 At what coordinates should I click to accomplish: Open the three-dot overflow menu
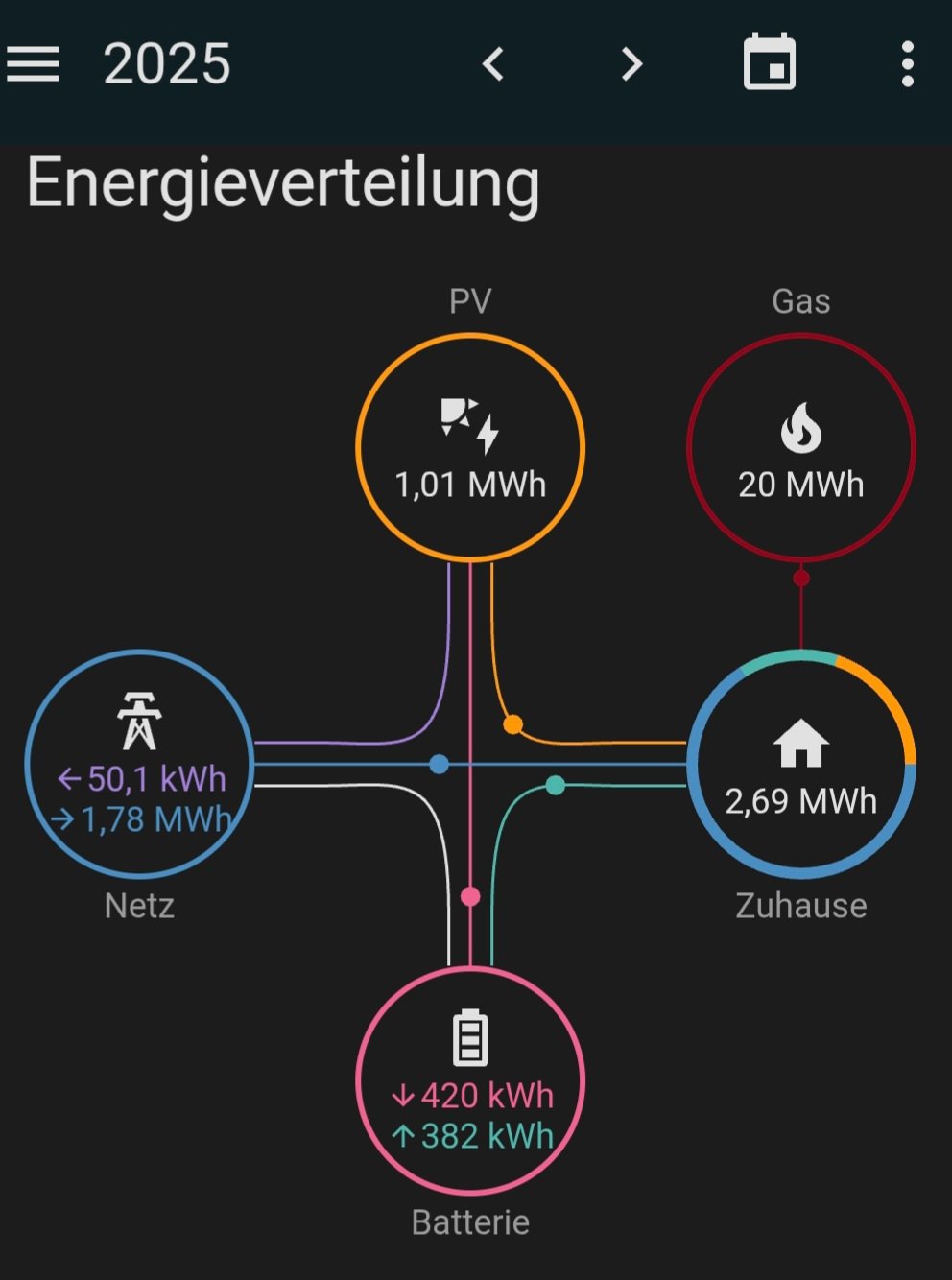point(907,64)
